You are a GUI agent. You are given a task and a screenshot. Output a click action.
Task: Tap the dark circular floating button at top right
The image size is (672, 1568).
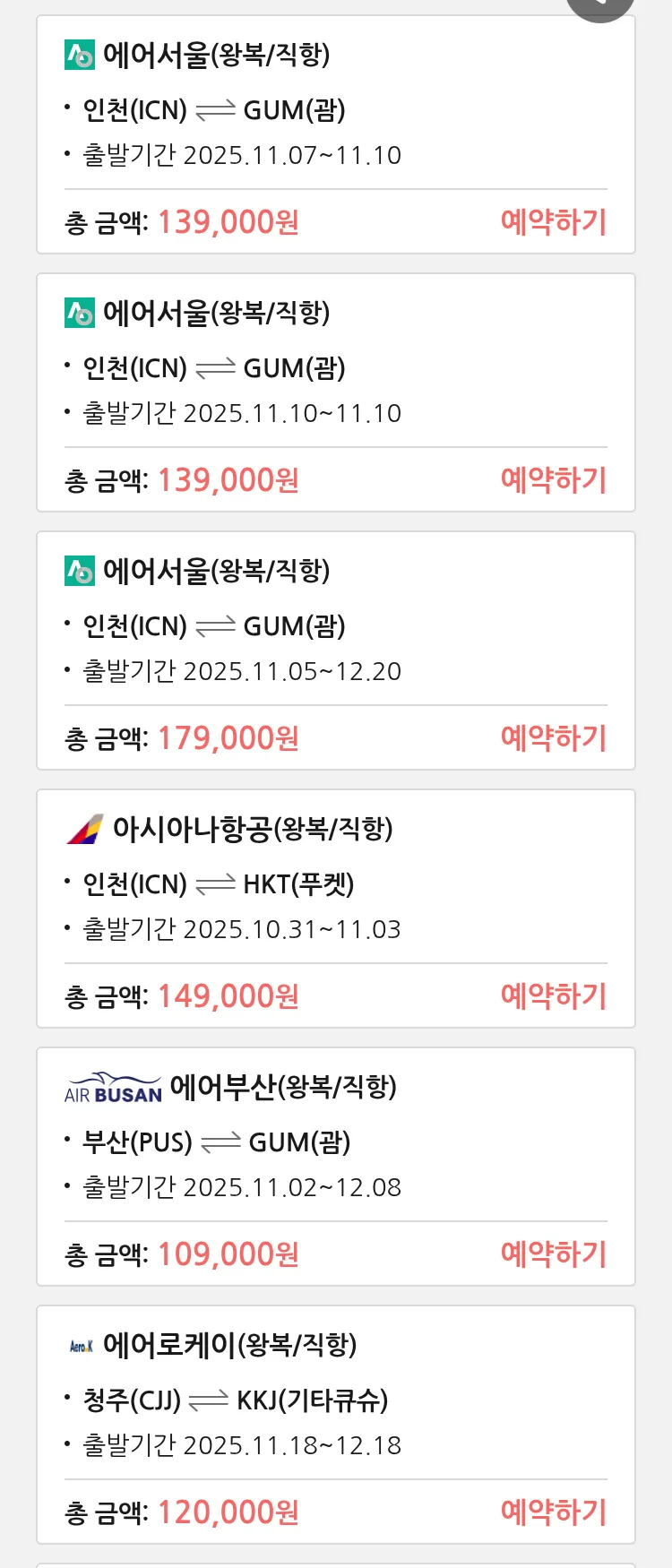coord(599,4)
